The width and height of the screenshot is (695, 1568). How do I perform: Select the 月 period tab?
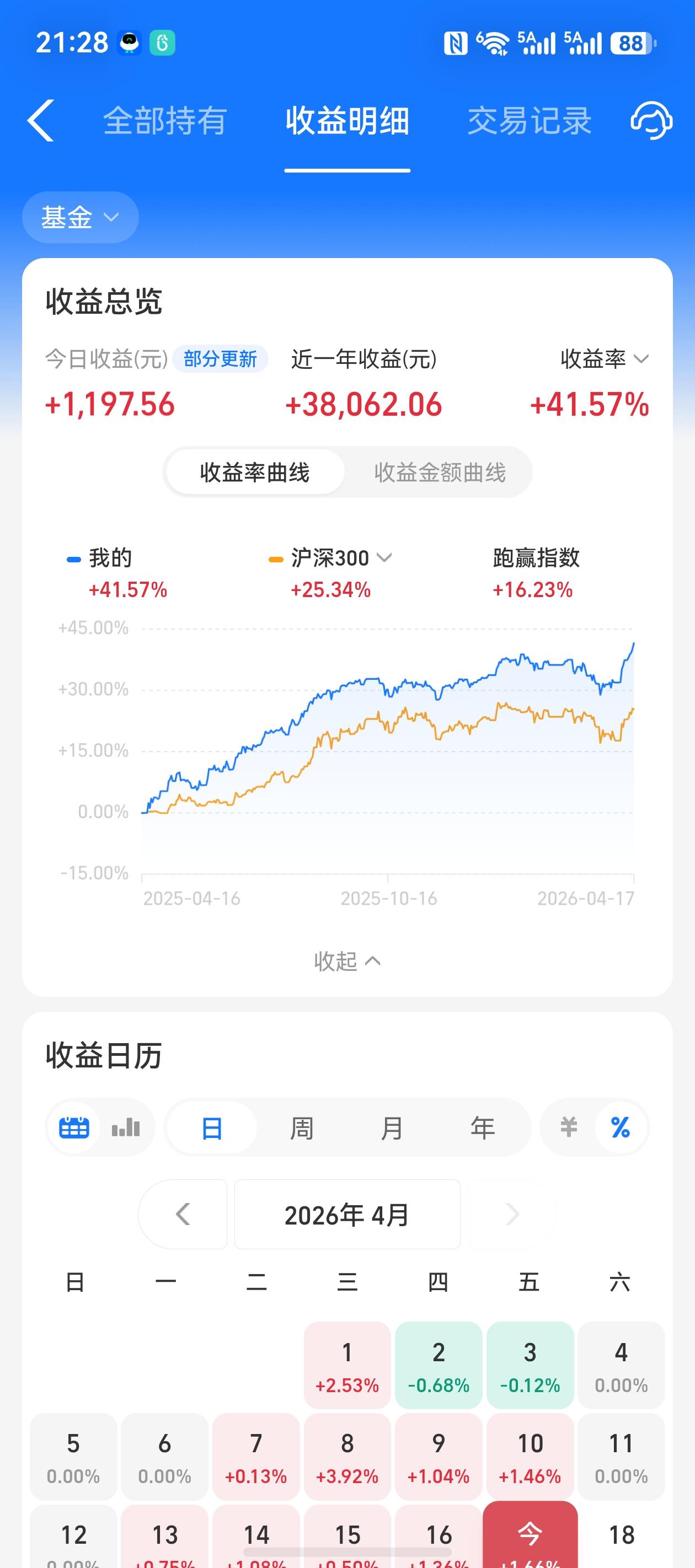[x=392, y=1128]
